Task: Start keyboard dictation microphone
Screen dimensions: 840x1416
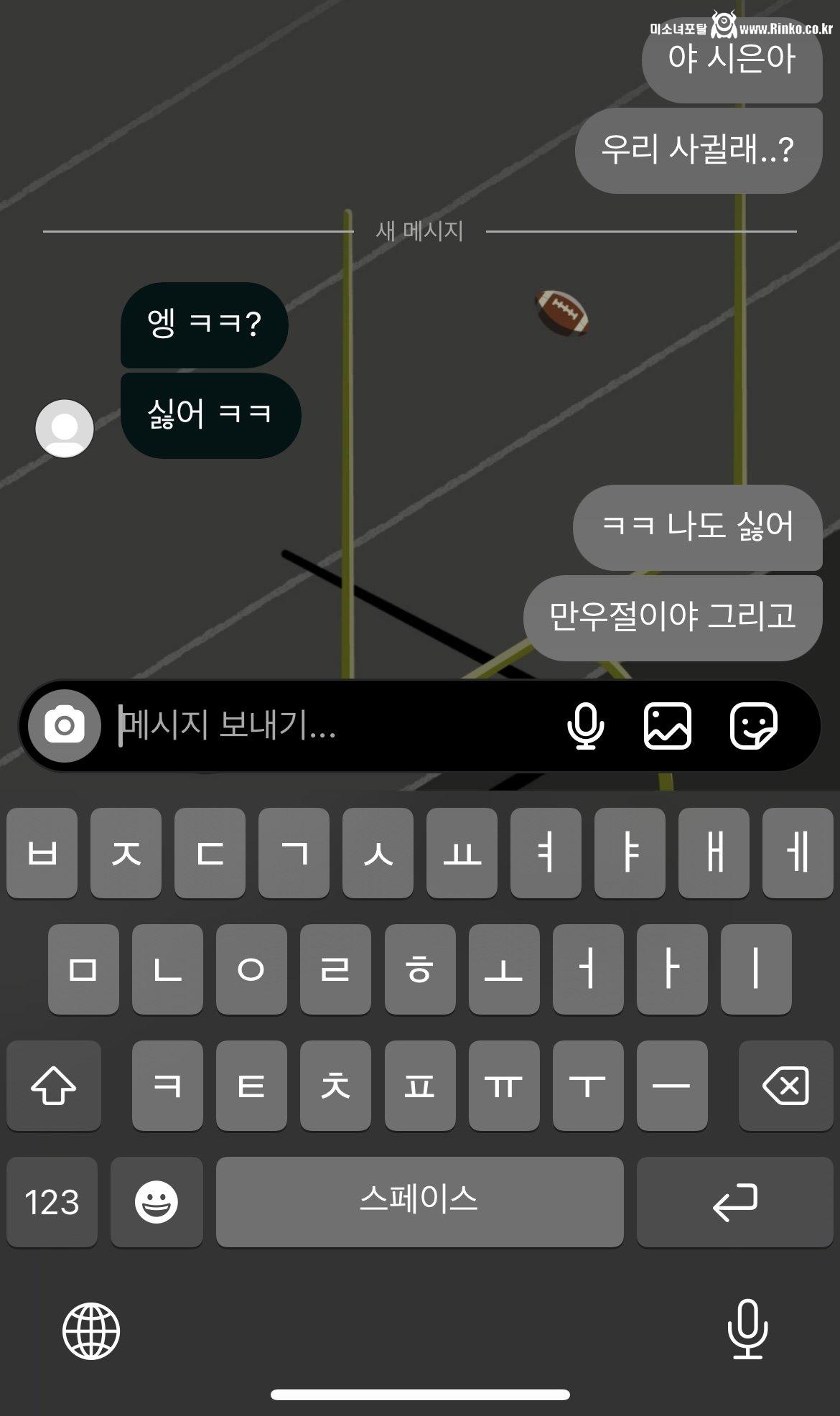Action: (747, 1329)
